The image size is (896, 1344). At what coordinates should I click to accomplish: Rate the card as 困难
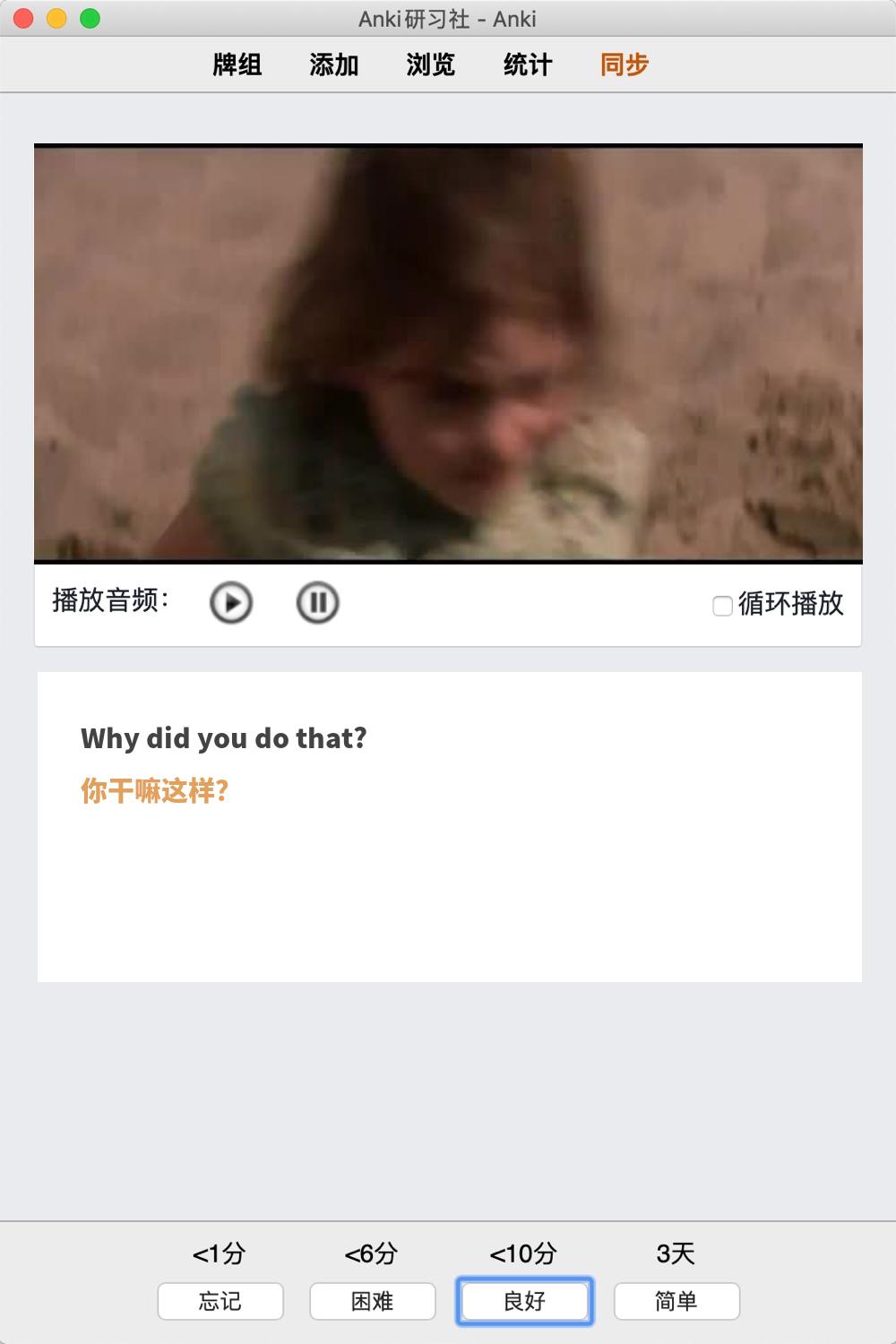coord(373,1301)
